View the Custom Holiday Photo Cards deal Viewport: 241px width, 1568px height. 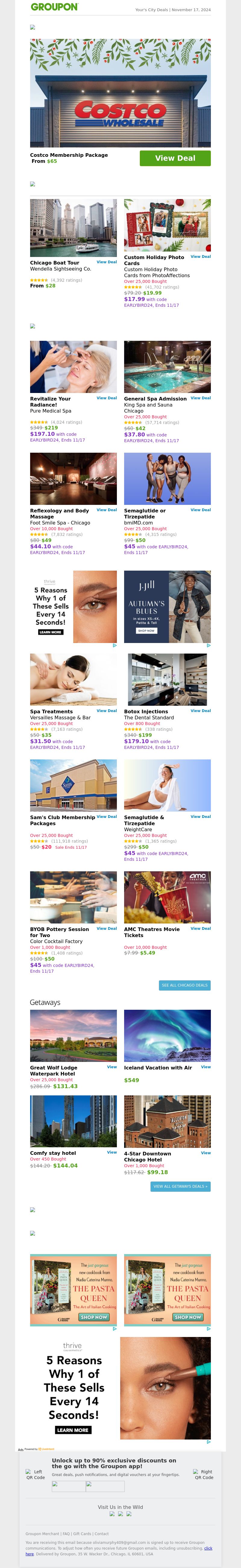click(x=200, y=257)
